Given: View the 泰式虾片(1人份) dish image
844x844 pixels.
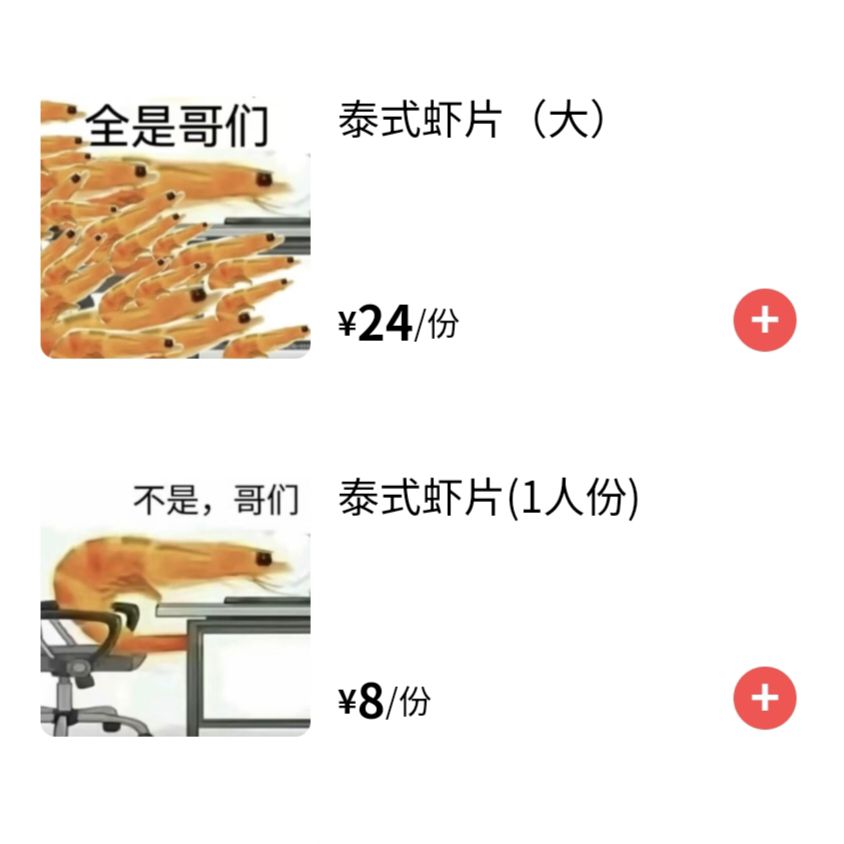Looking at the screenshot, I should tap(175, 606).
